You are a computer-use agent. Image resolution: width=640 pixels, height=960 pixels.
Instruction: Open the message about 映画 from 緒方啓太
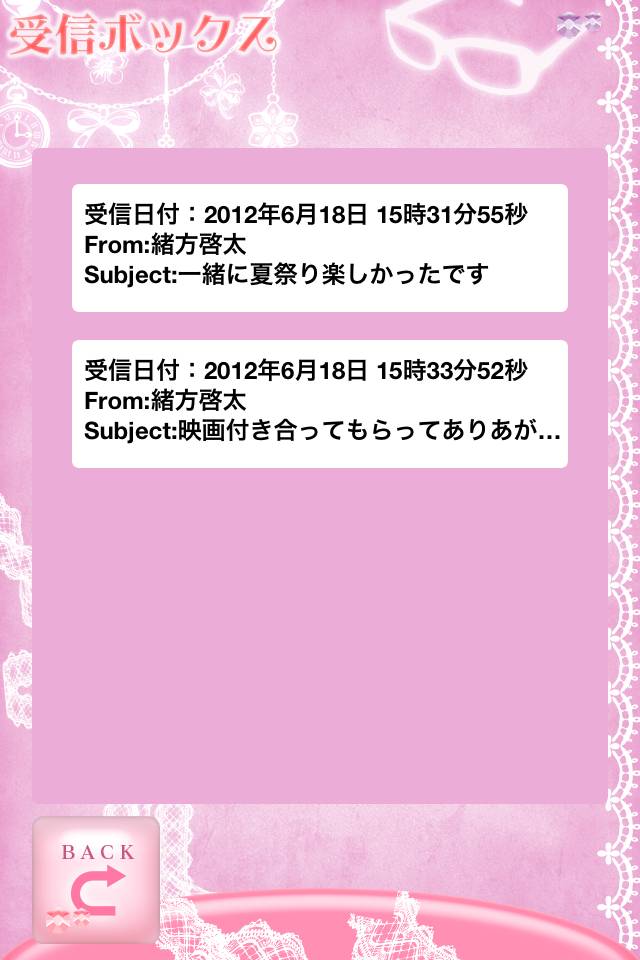point(319,403)
